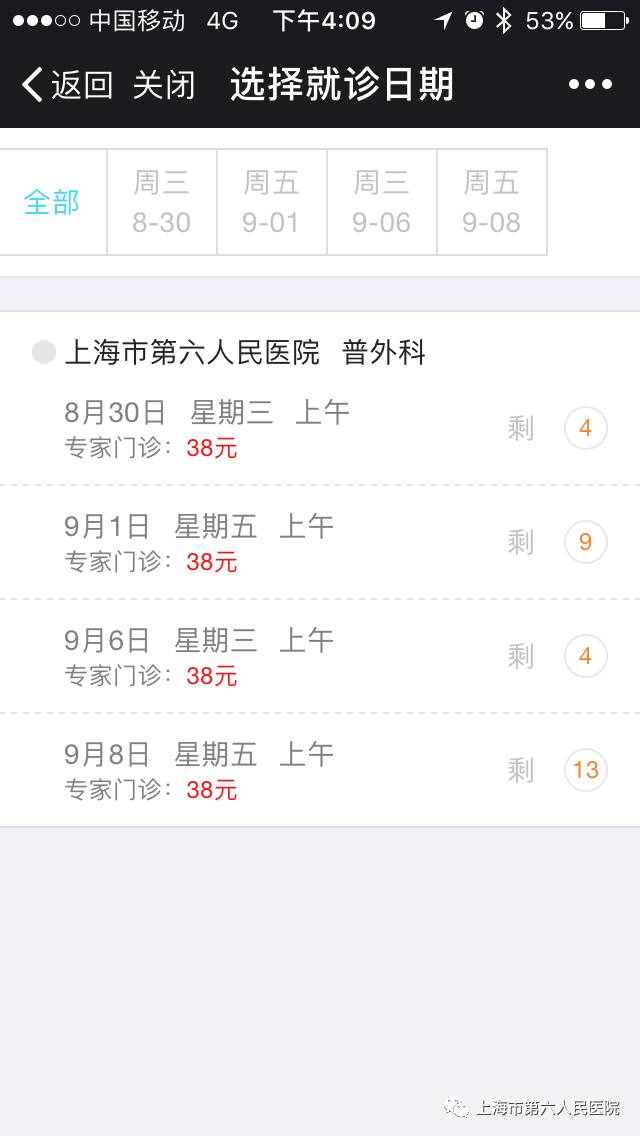Open the three-dot overflow menu
Image resolution: width=640 pixels, height=1136 pixels.
point(590,85)
